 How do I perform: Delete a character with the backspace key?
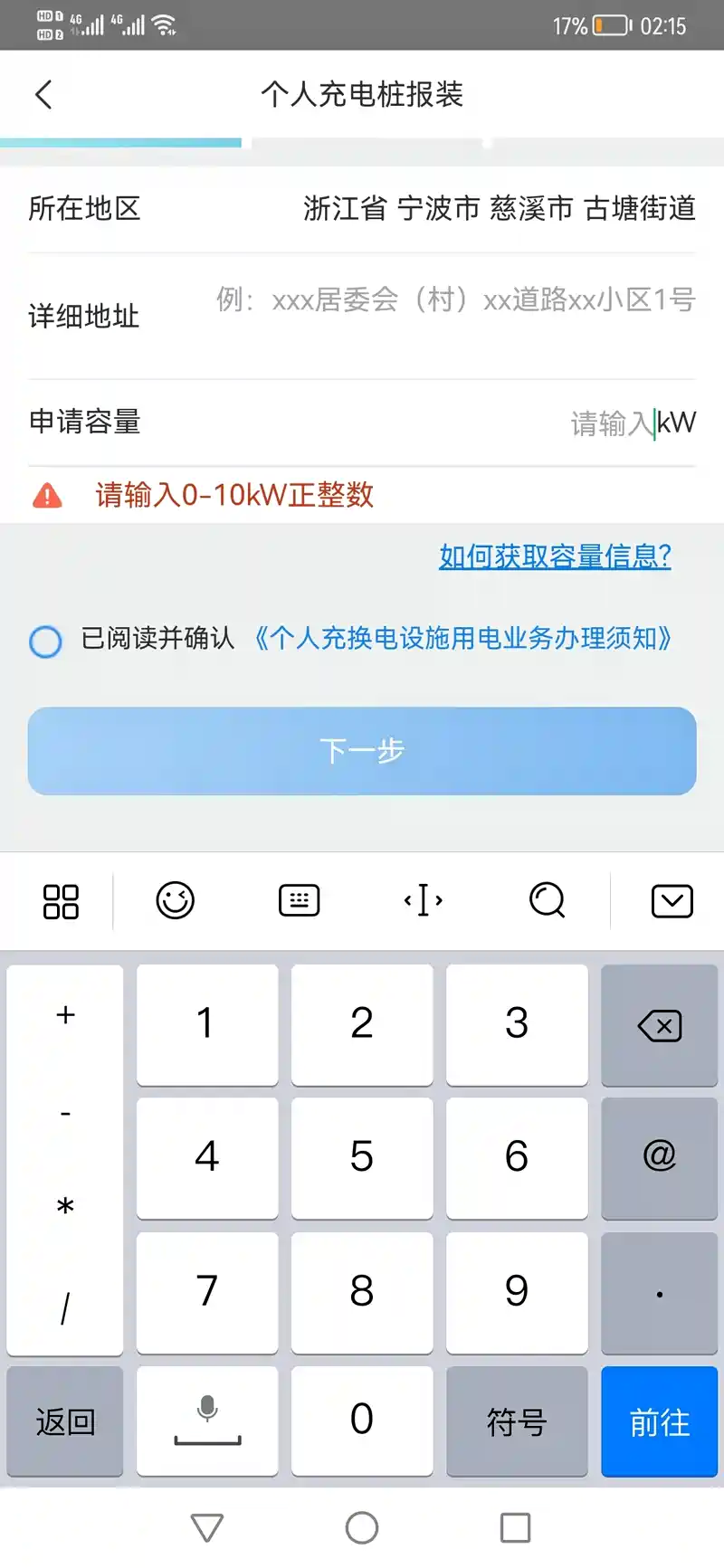[659, 1025]
